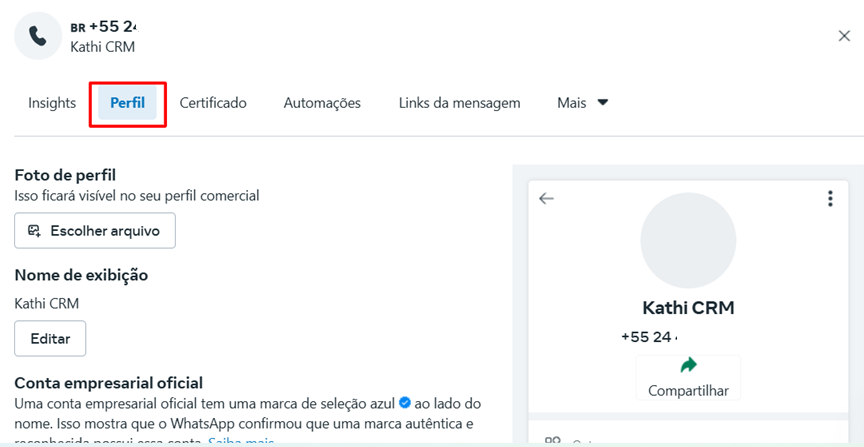Switch to the Insights tab
This screenshot has height=447, width=864.
(x=52, y=103)
